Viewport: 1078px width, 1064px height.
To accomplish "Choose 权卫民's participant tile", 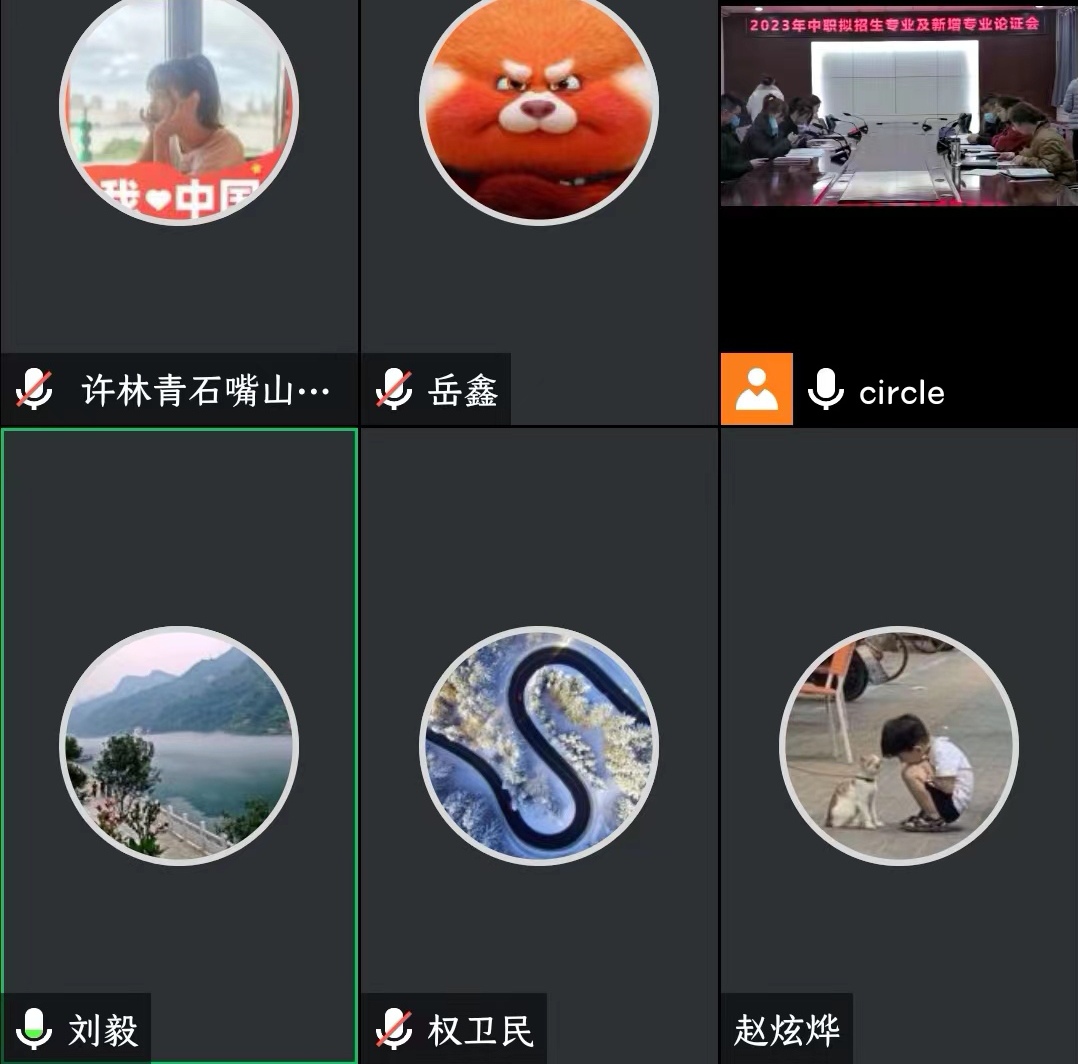I will tap(539, 745).
